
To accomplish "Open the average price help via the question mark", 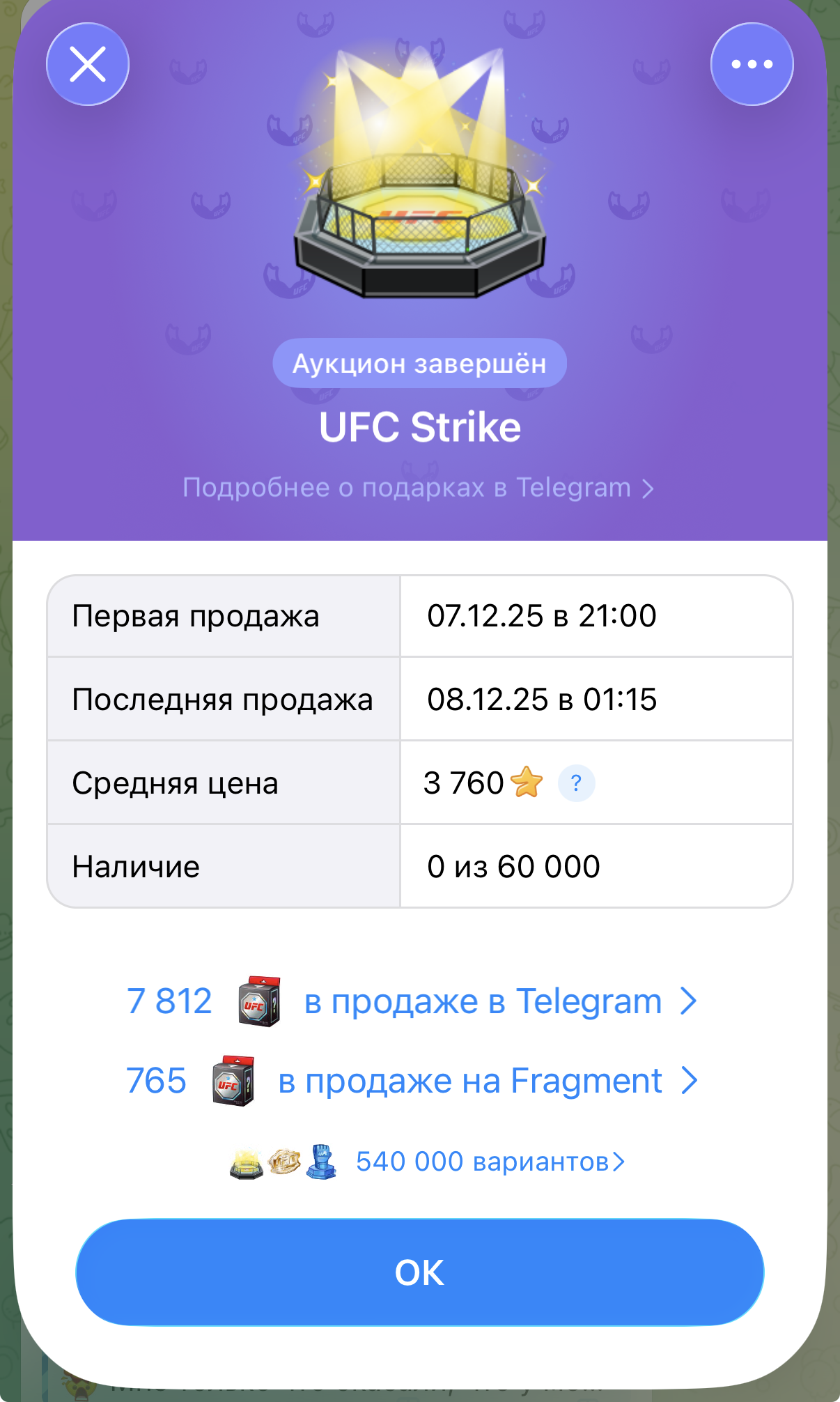I will pyautogui.click(x=575, y=783).
